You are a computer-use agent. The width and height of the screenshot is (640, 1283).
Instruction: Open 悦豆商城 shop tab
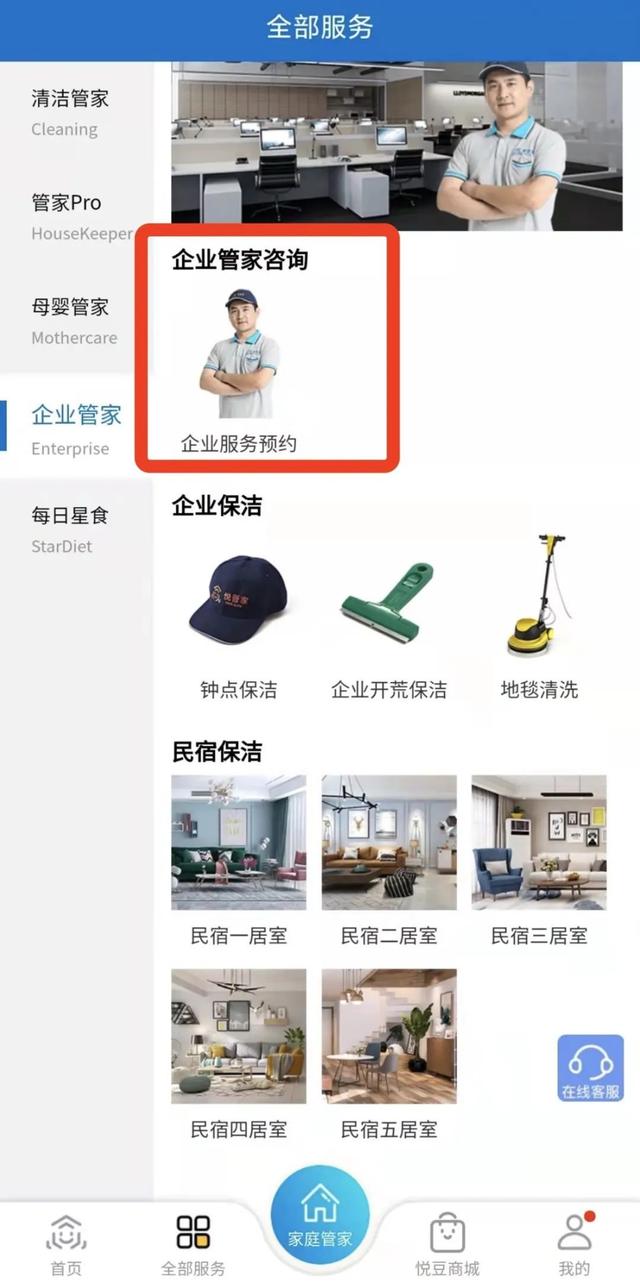click(447, 1243)
